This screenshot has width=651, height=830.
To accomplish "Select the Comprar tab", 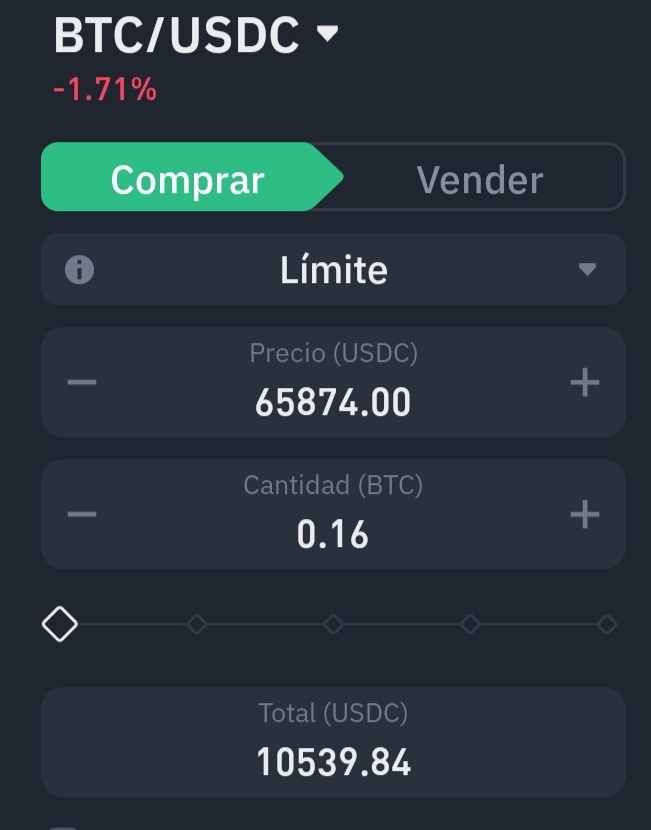I will pos(188,180).
